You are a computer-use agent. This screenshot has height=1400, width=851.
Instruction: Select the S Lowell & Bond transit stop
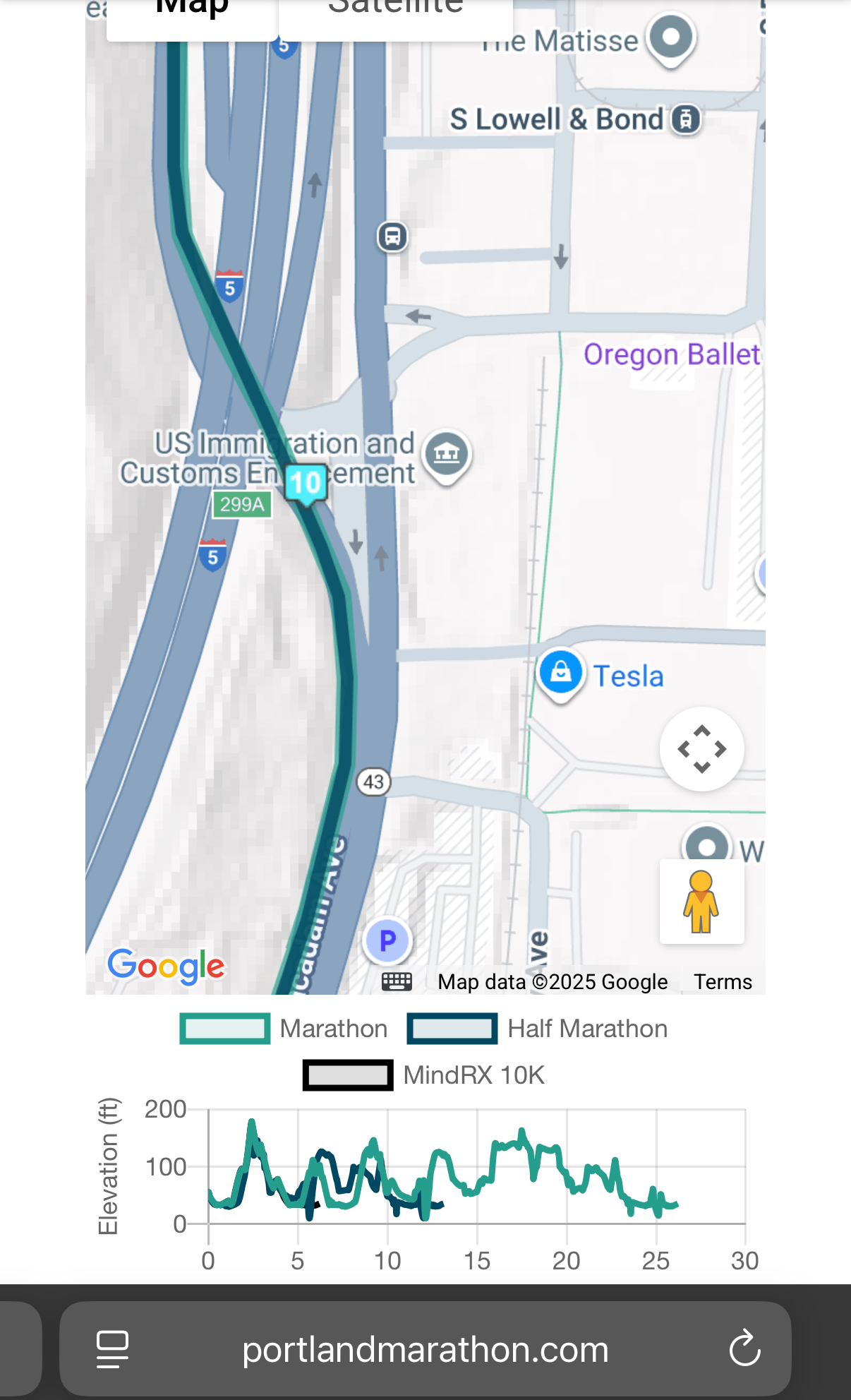(686, 119)
